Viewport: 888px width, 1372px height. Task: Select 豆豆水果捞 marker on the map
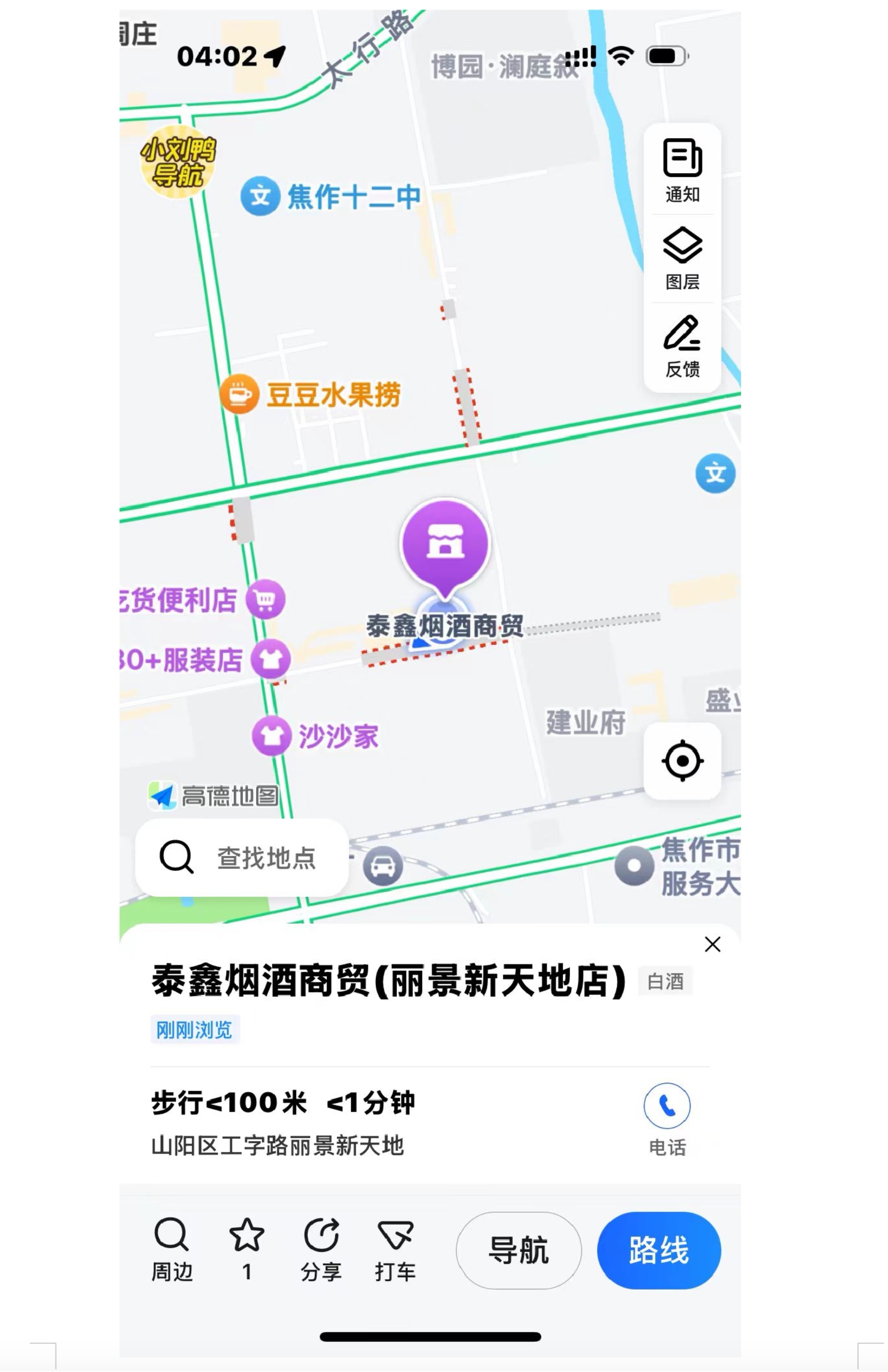point(239,394)
